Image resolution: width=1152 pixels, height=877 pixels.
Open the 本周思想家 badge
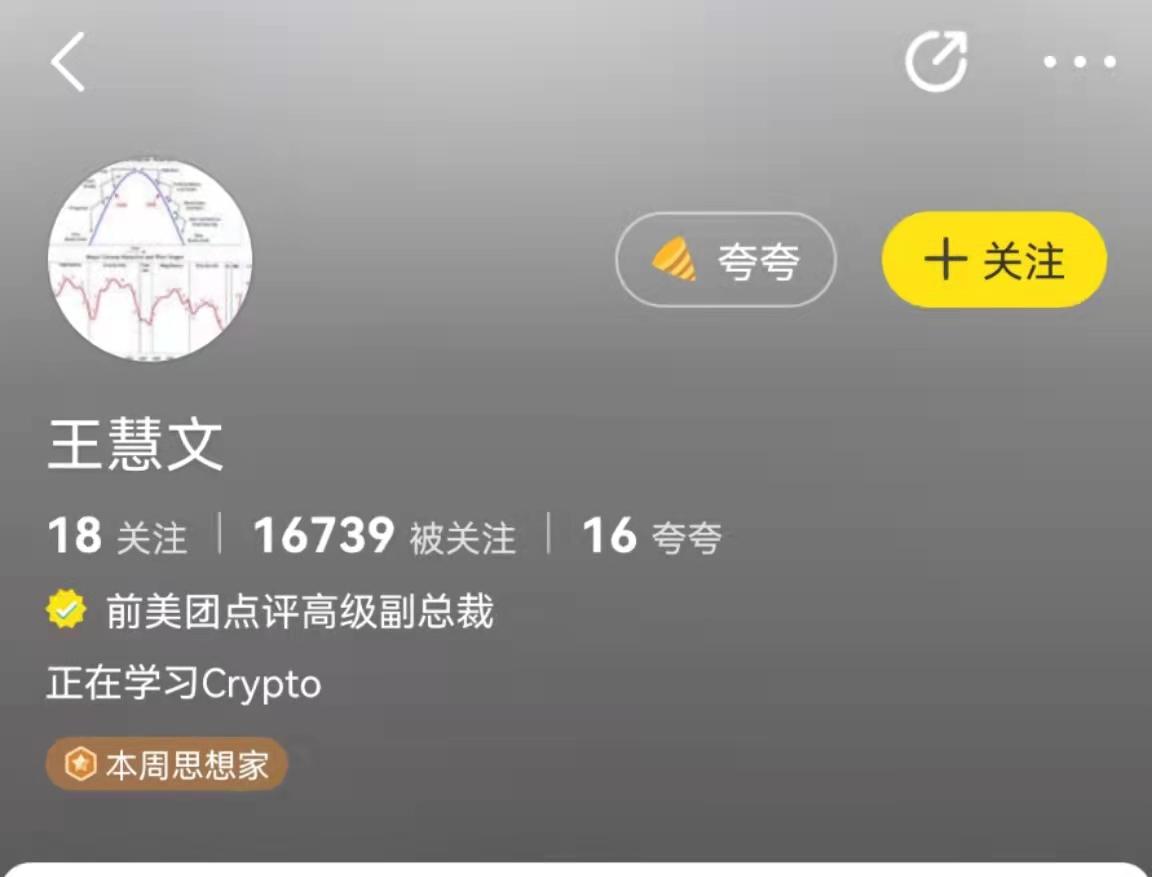(167, 765)
